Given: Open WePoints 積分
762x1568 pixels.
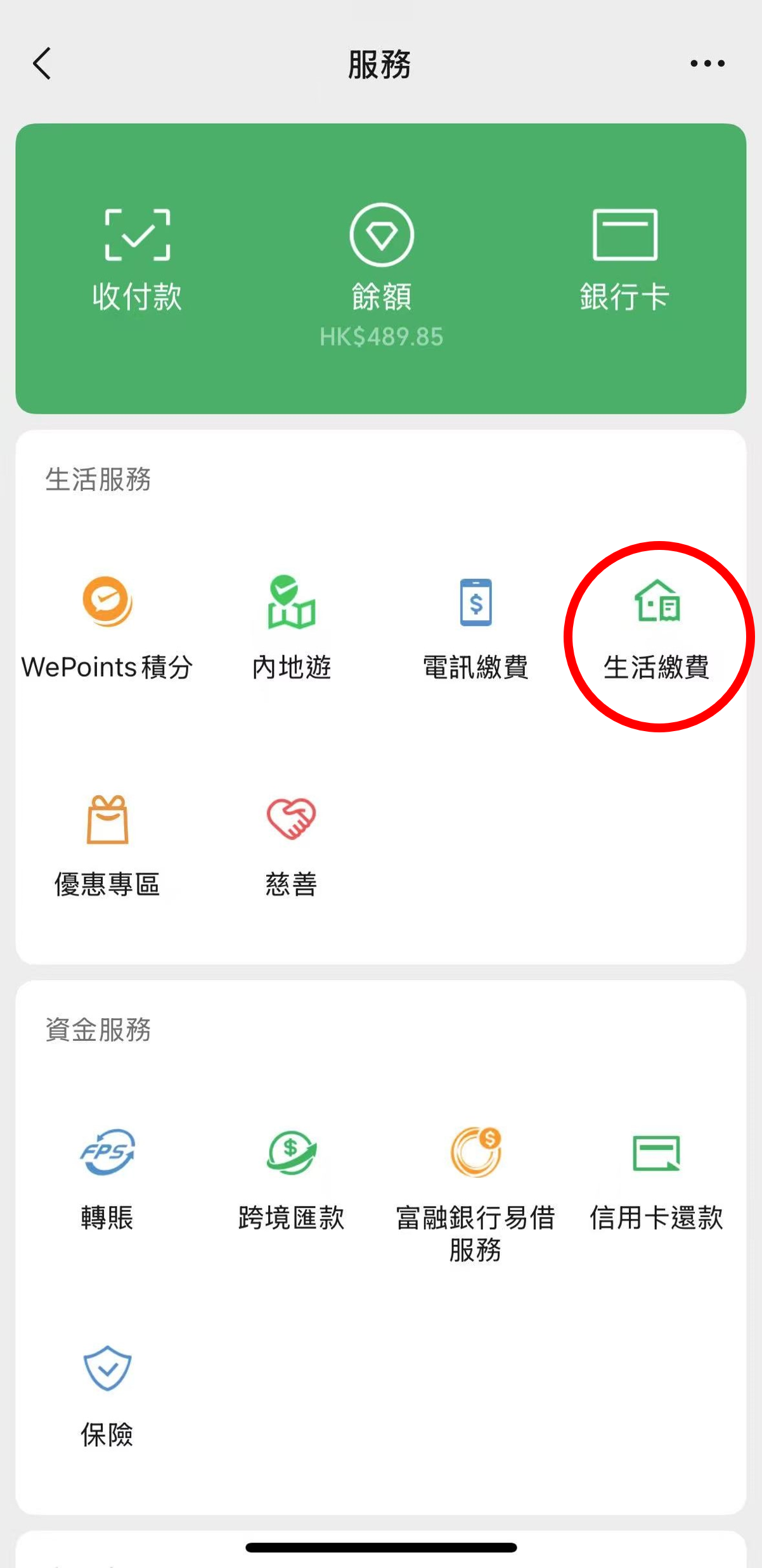Looking at the screenshot, I should point(107,627).
